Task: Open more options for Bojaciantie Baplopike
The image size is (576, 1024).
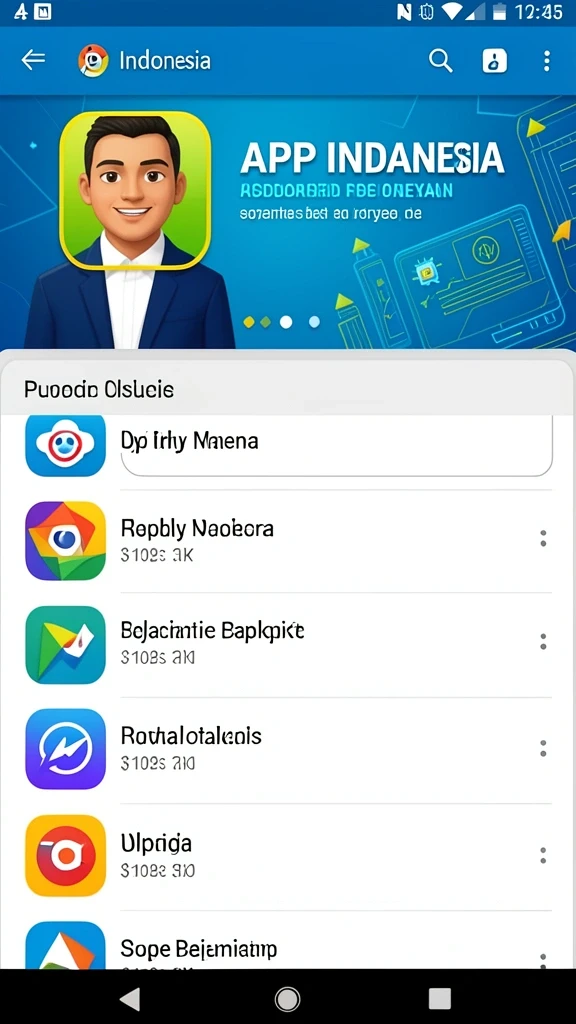Action: point(543,642)
